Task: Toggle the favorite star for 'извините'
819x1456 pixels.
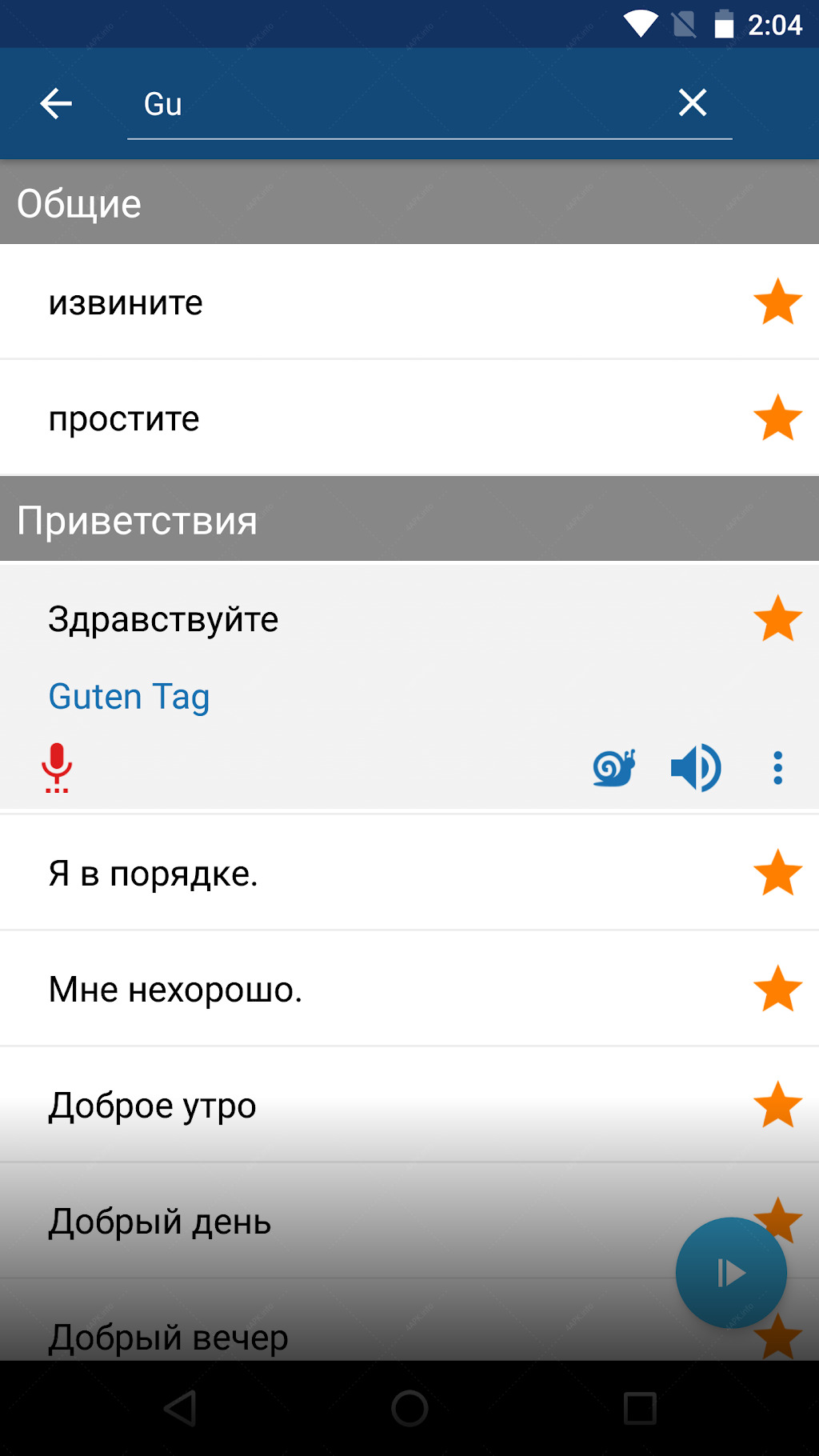Action: (x=777, y=302)
